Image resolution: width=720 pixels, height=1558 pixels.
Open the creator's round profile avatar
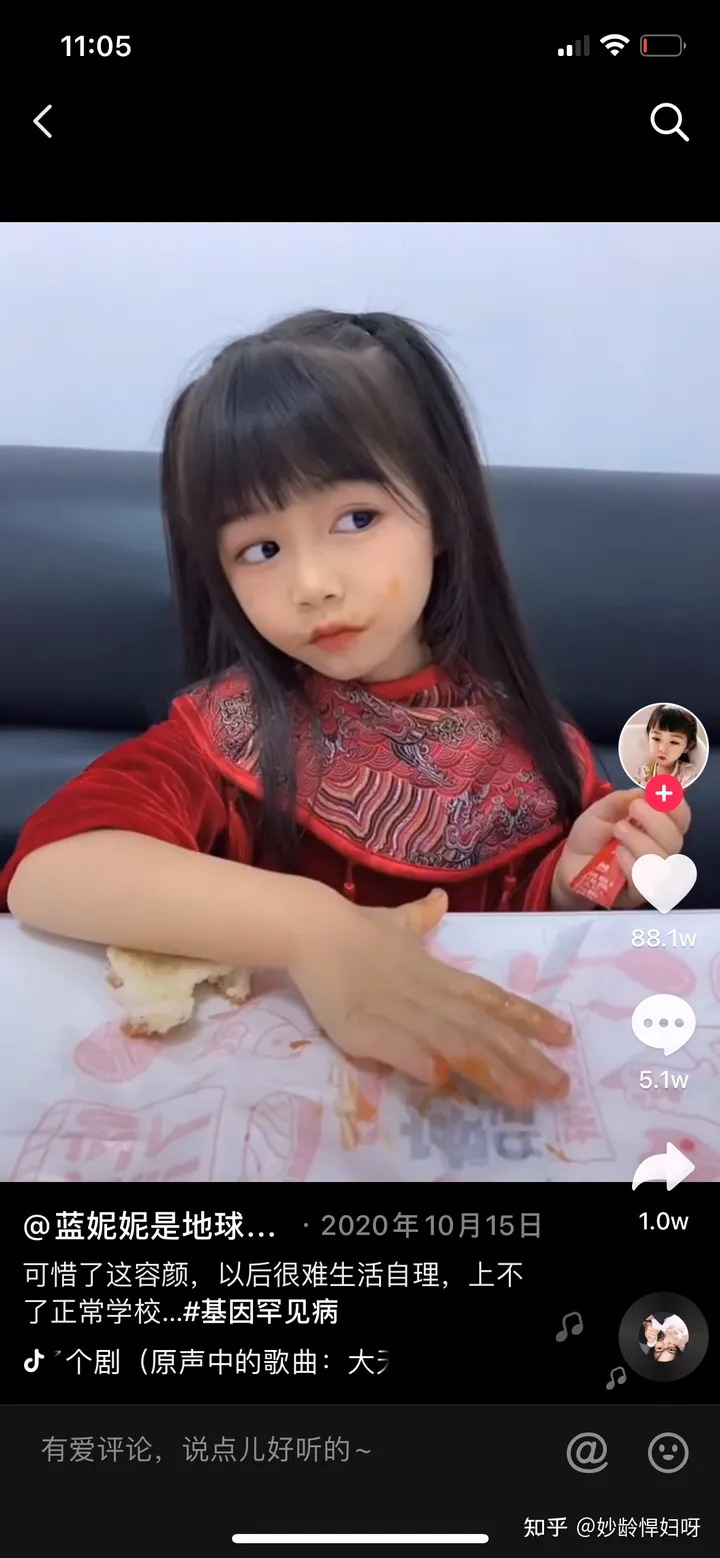[663, 746]
